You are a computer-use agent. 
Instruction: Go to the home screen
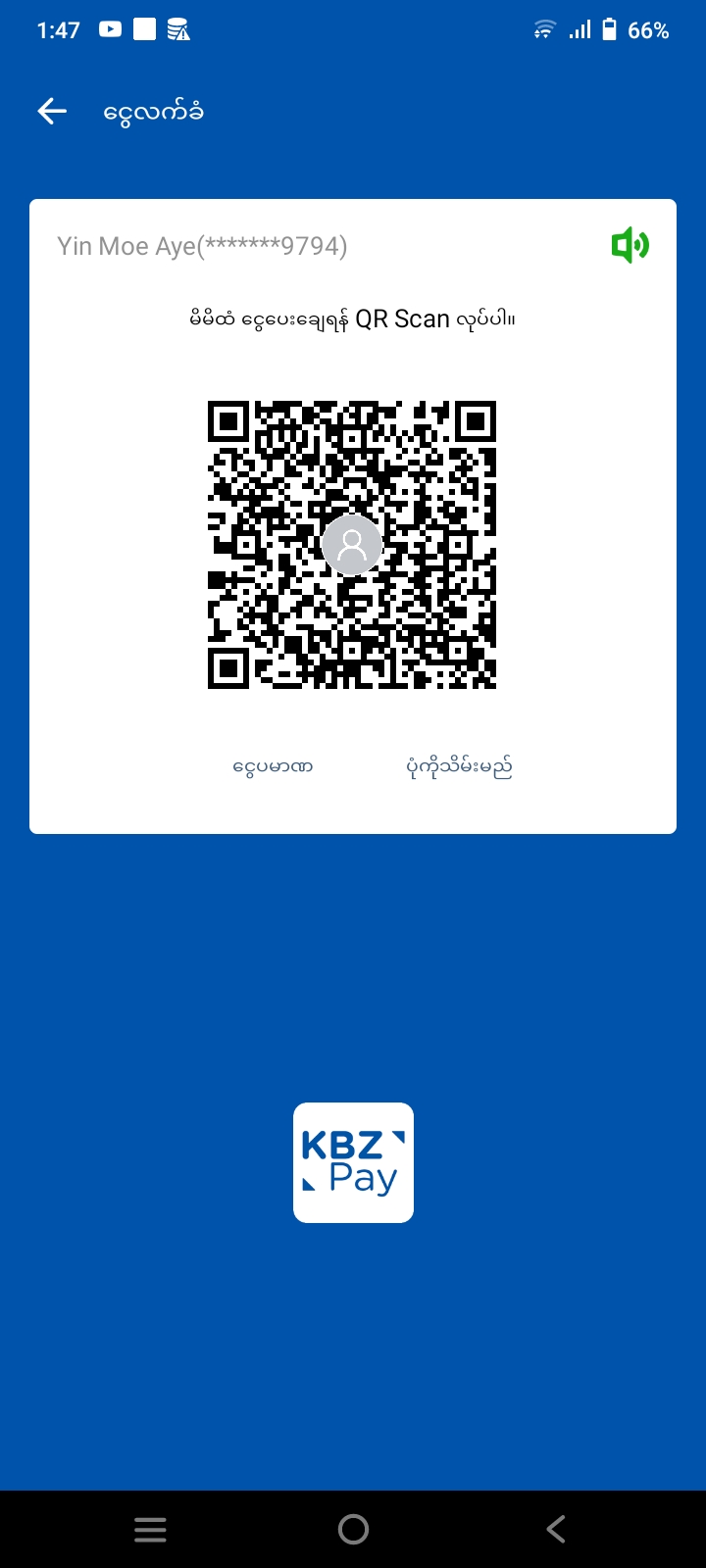353,1529
